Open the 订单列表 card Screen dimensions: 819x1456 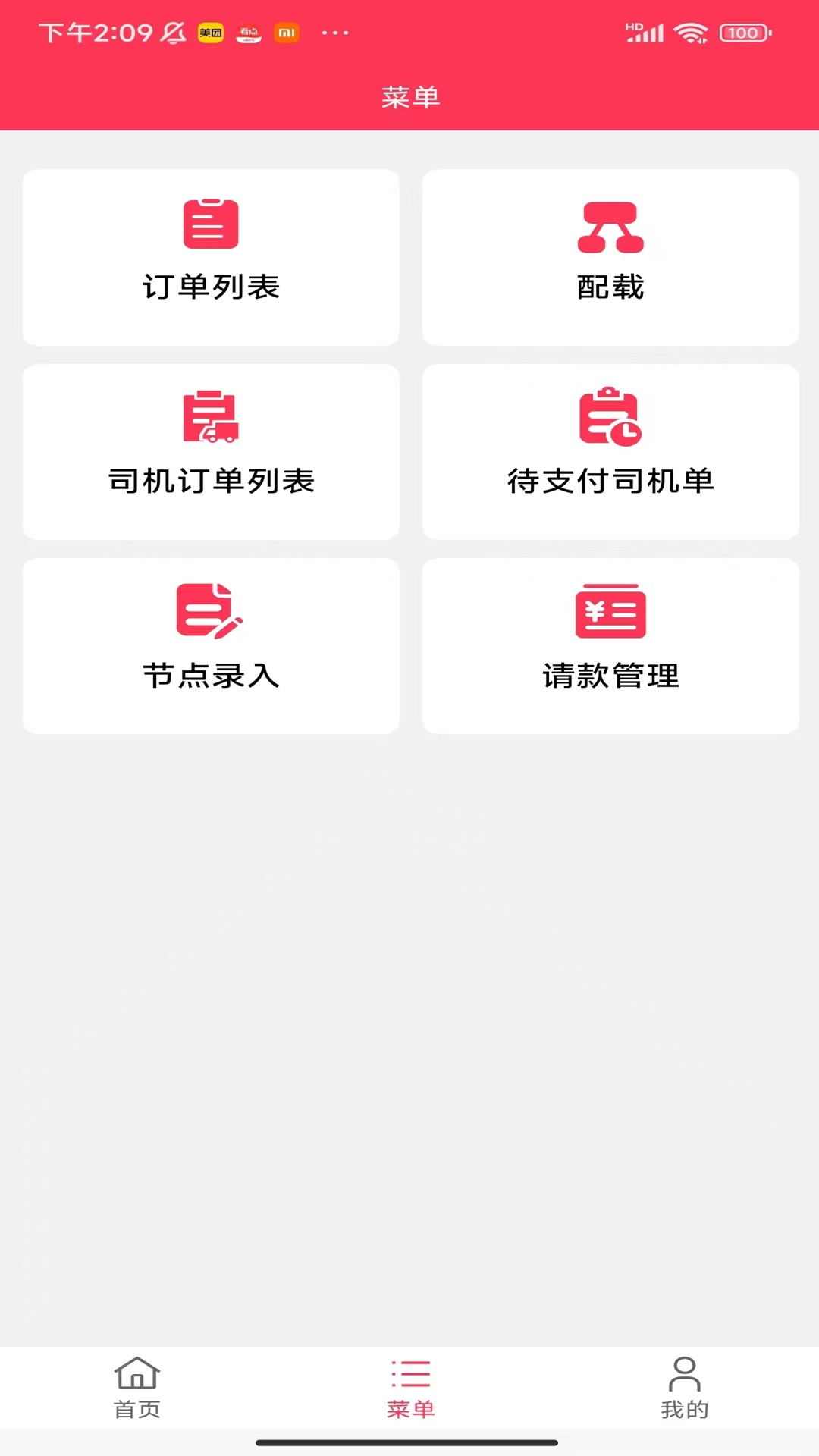(211, 256)
